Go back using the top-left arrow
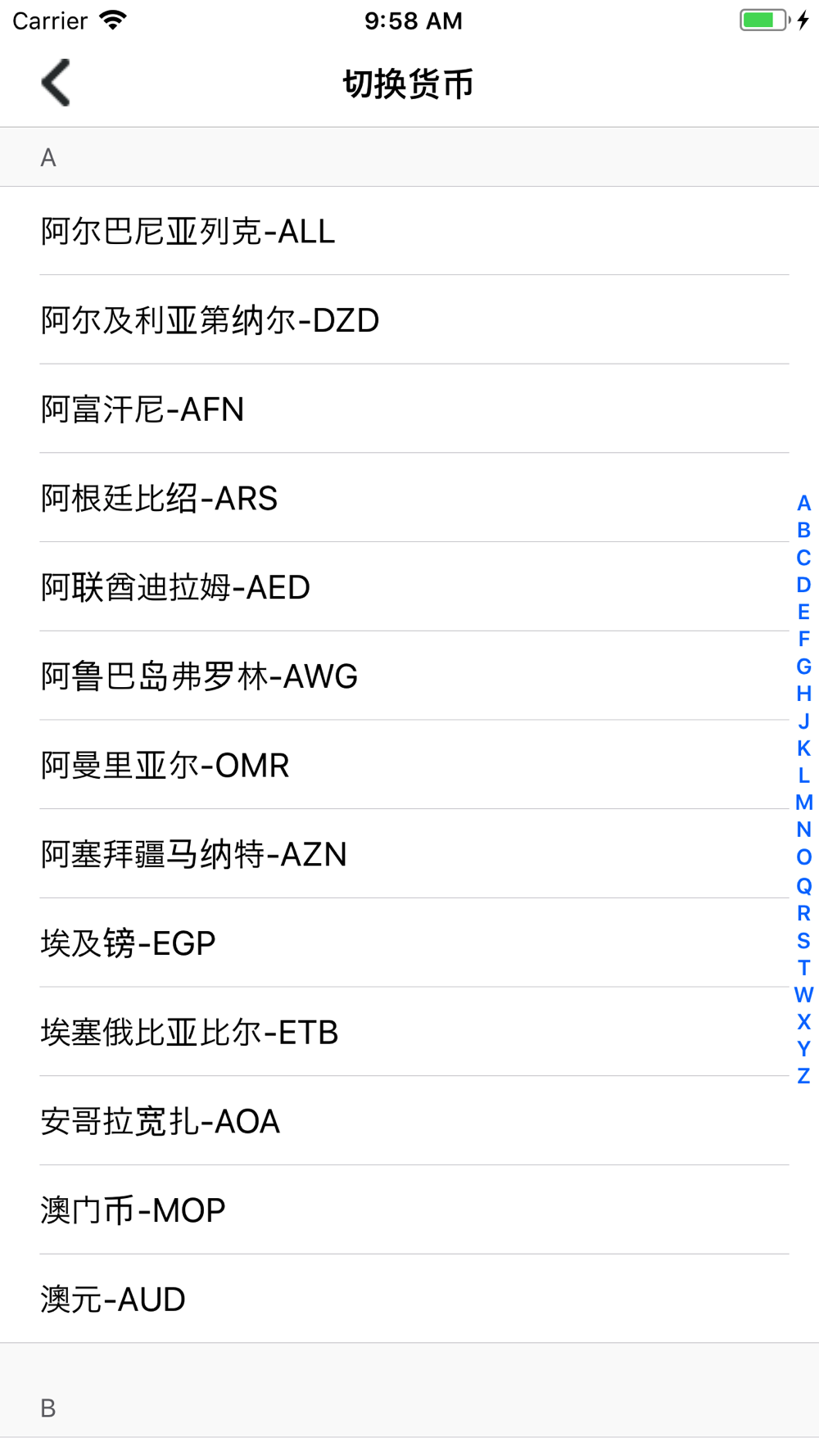The width and height of the screenshot is (819, 1456). (x=56, y=83)
